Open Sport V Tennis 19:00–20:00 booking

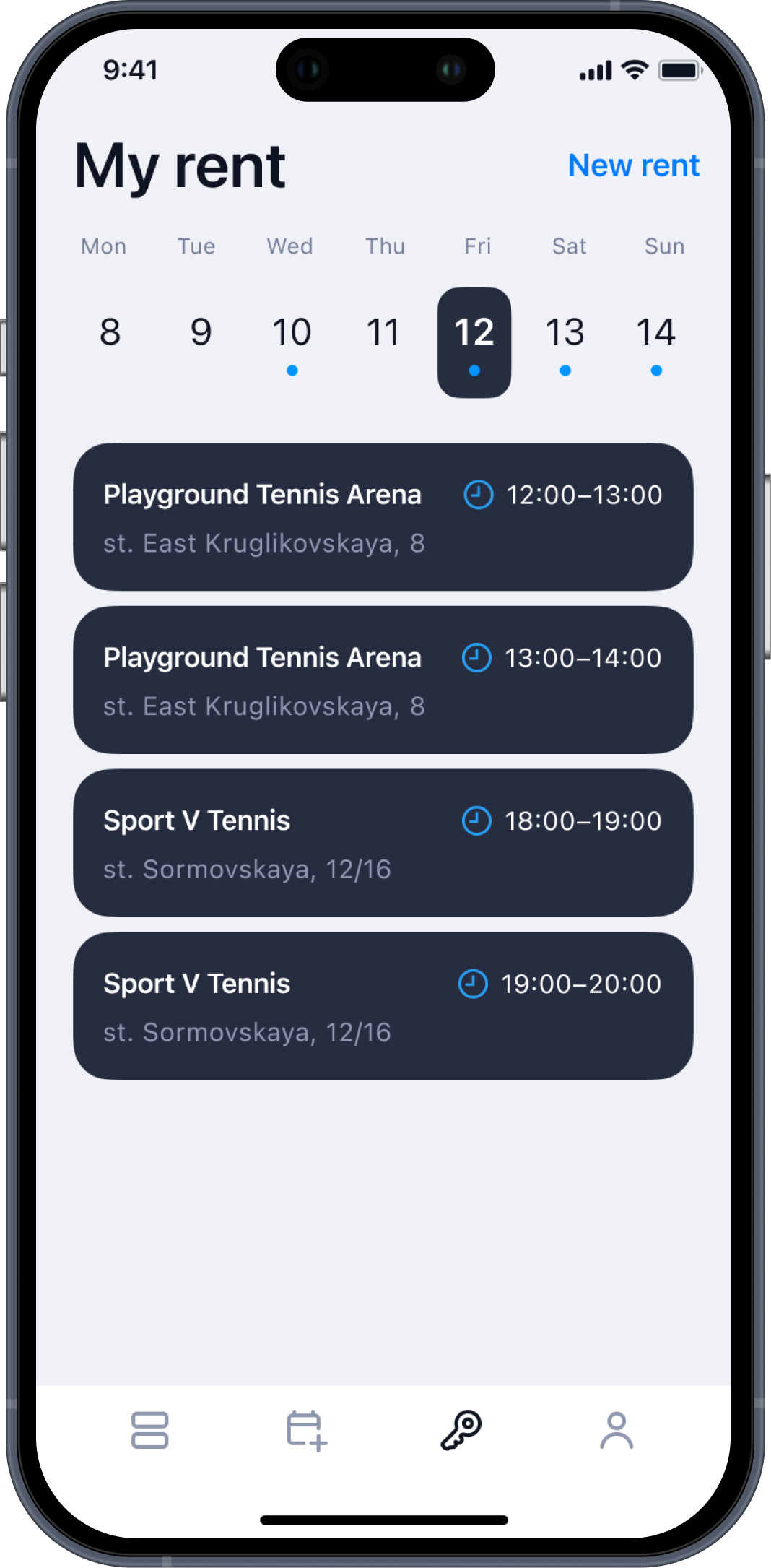pyautogui.click(x=383, y=1006)
